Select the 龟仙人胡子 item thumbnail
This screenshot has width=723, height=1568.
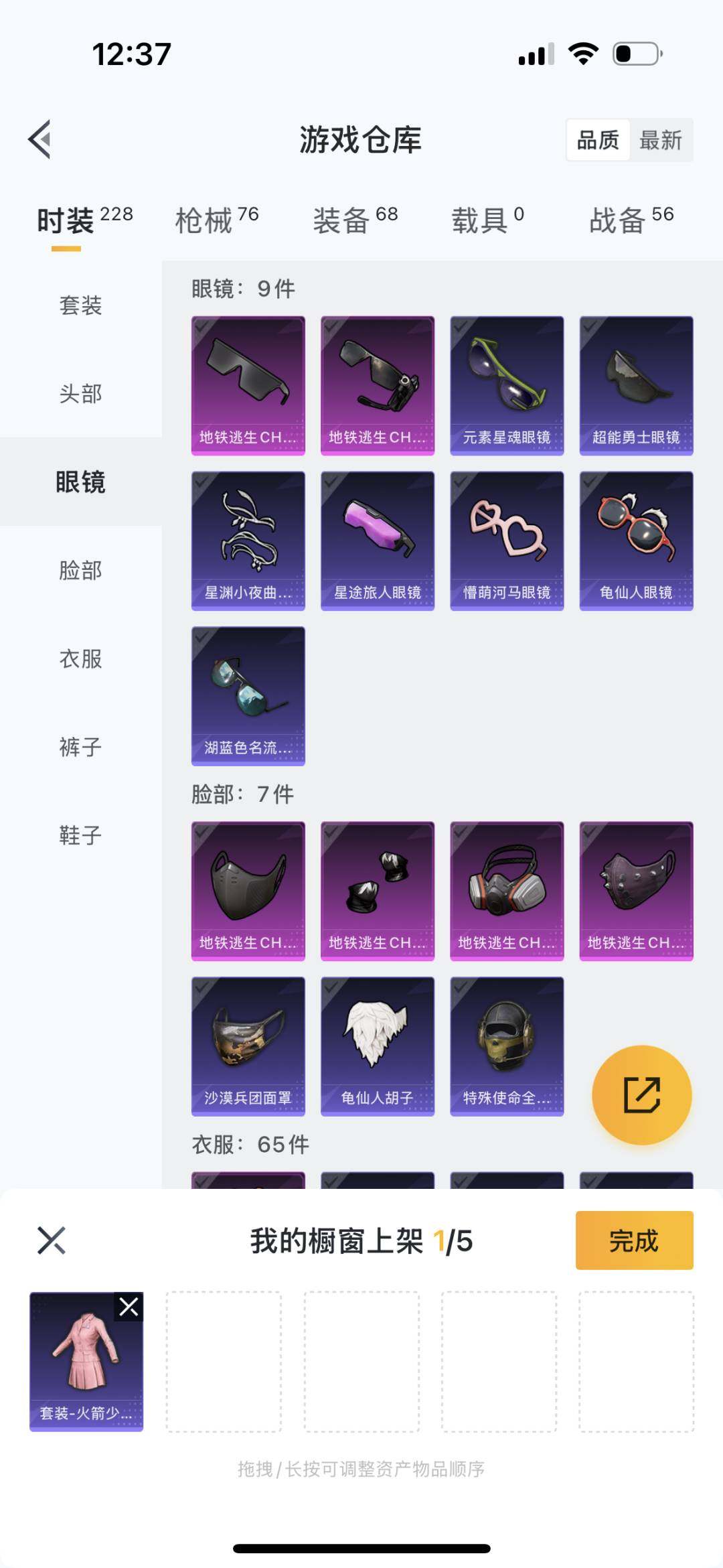pos(376,1047)
